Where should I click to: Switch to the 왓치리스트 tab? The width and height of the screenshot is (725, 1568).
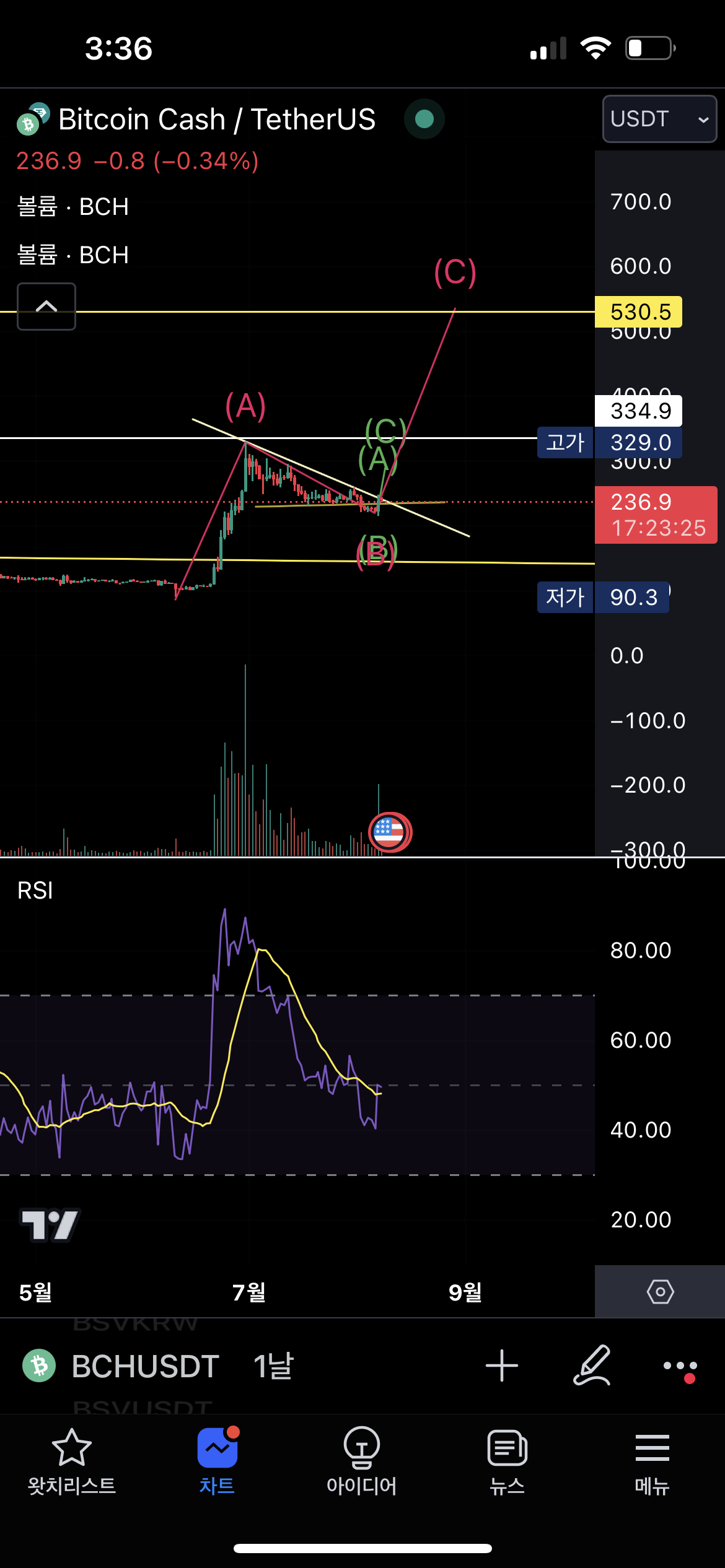(x=72, y=1460)
